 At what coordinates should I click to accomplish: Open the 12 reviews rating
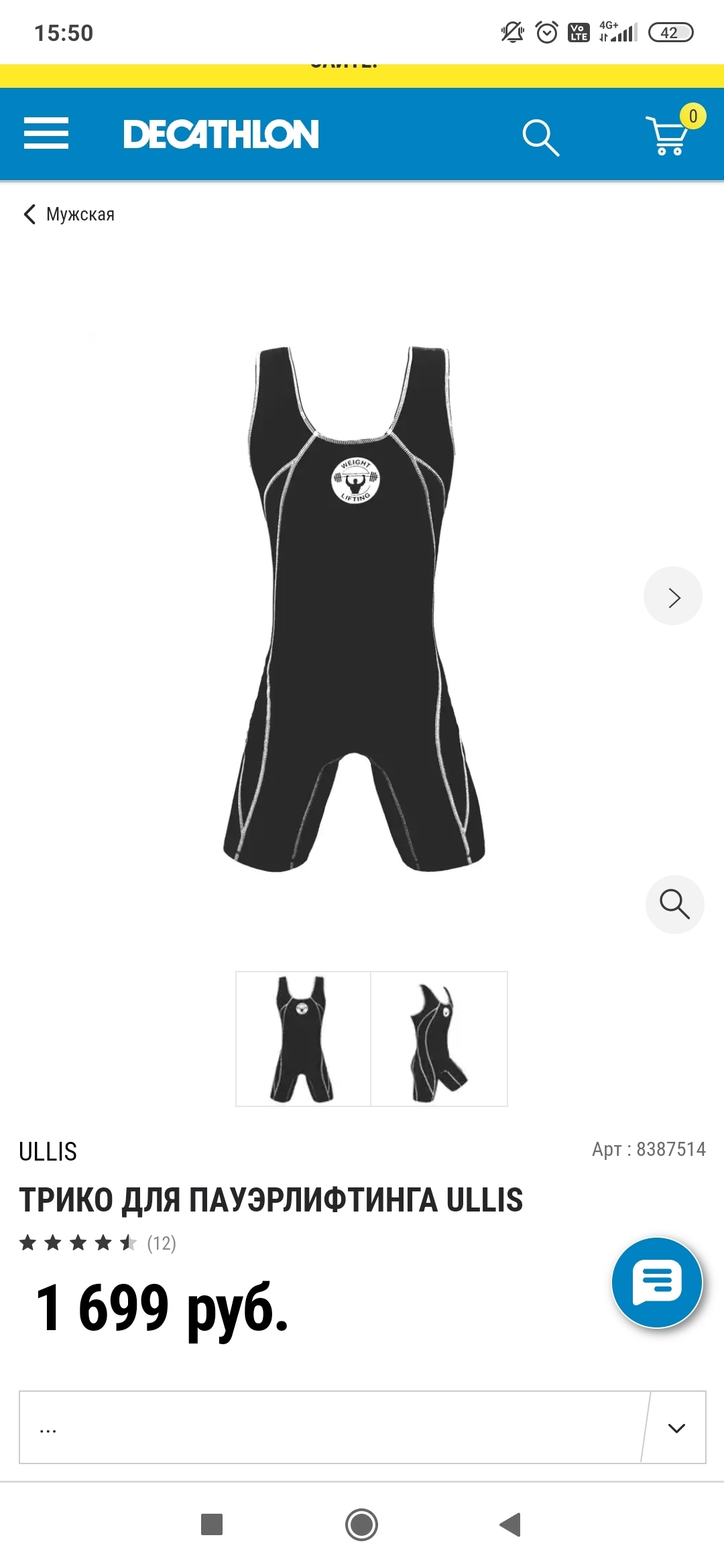click(x=97, y=1244)
